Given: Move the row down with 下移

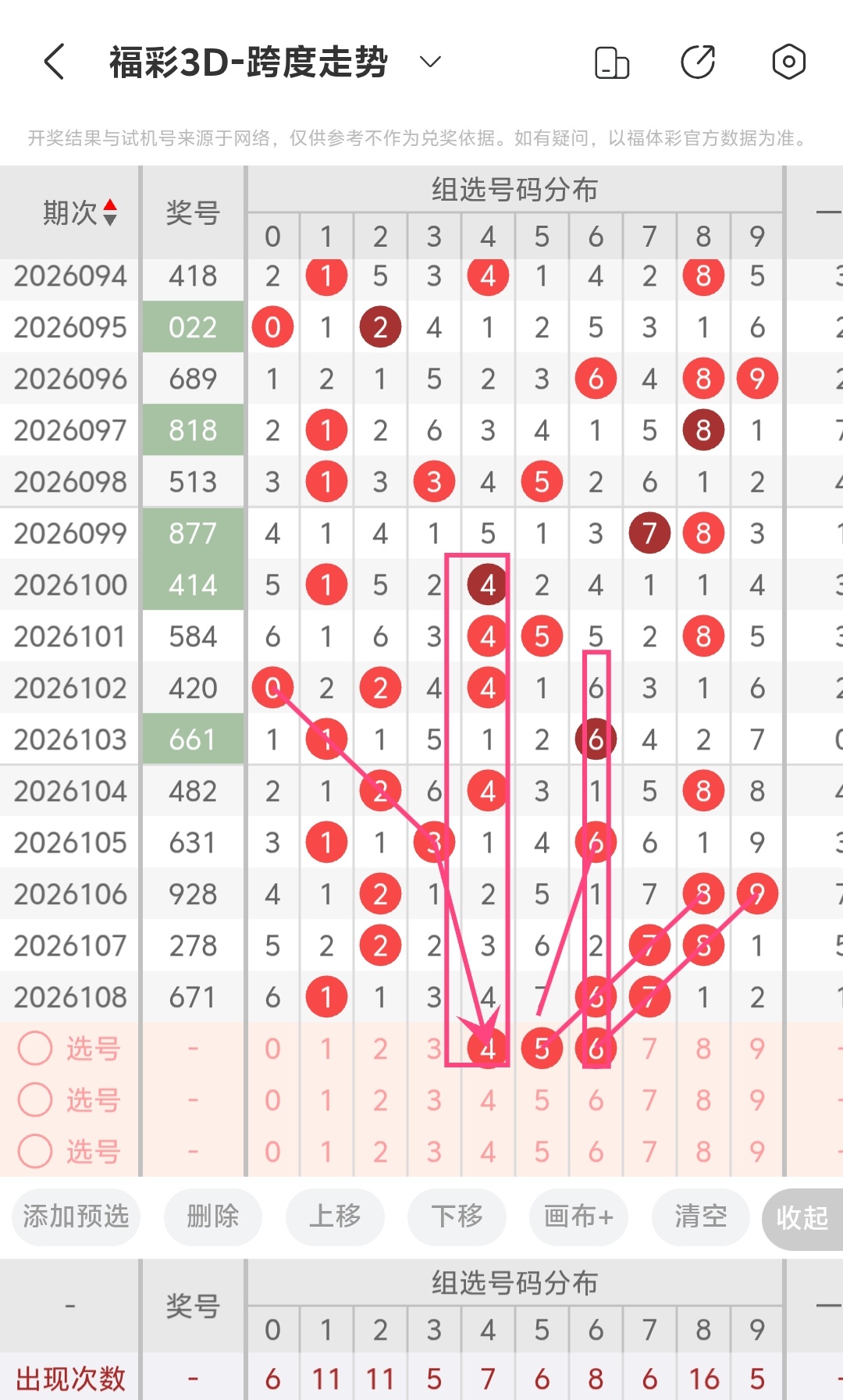Looking at the screenshot, I should tap(457, 1217).
